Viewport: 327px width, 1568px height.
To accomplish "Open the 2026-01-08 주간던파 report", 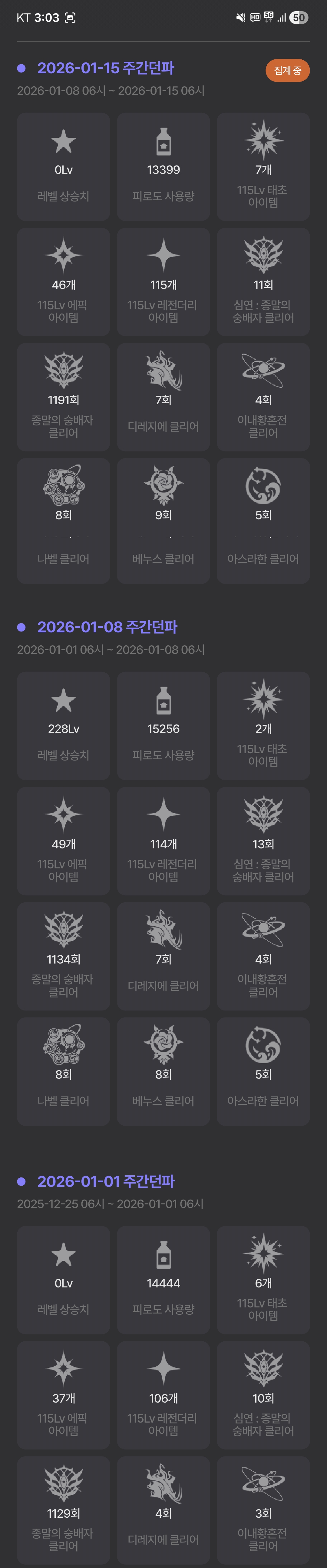I will (x=107, y=627).
